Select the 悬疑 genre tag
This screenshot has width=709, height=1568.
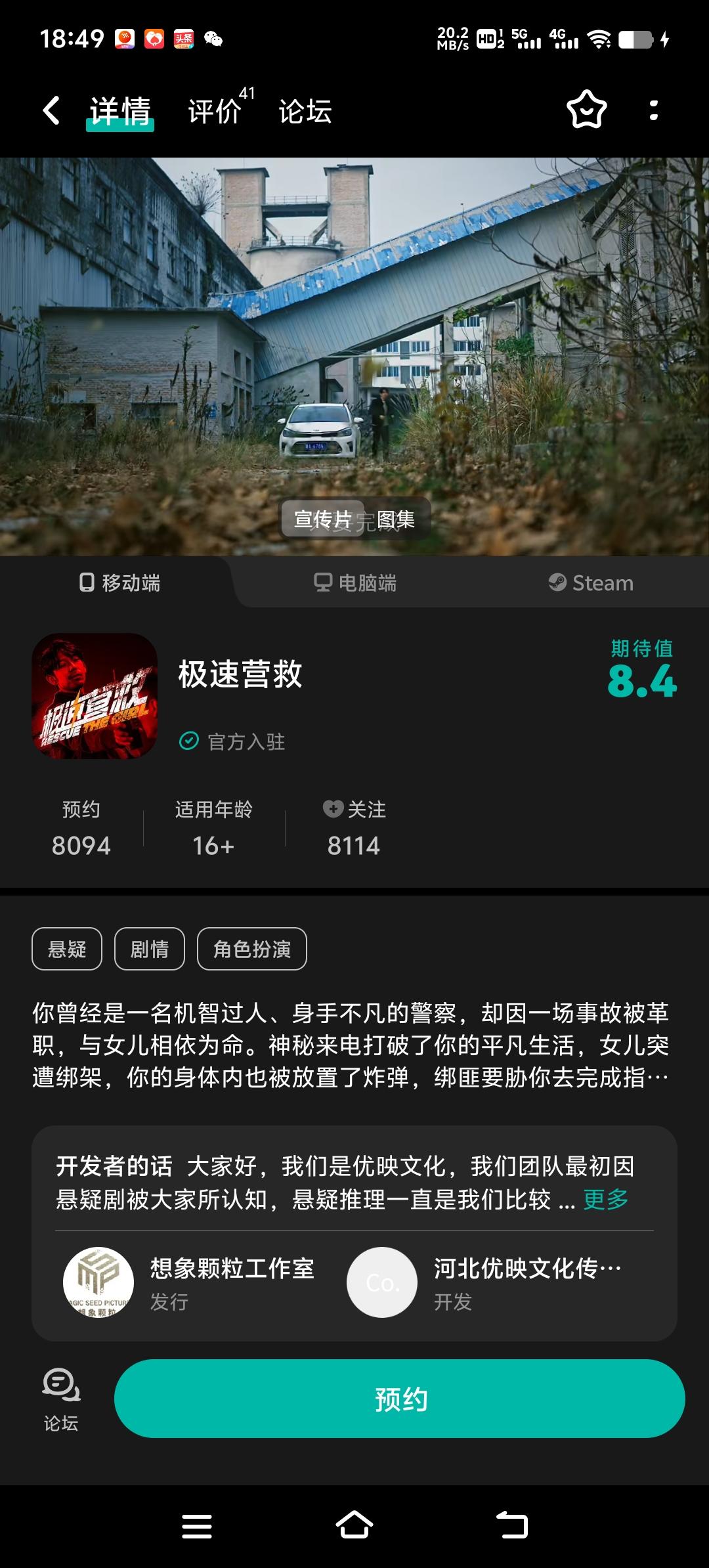[x=66, y=948]
